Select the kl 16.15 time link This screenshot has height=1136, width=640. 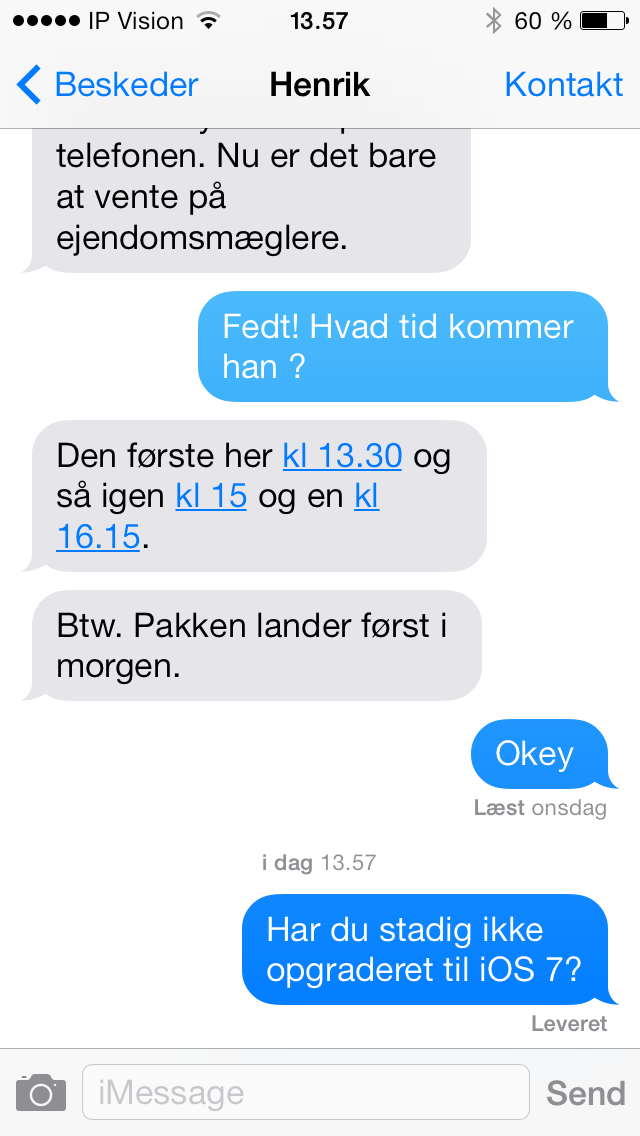click(97, 537)
